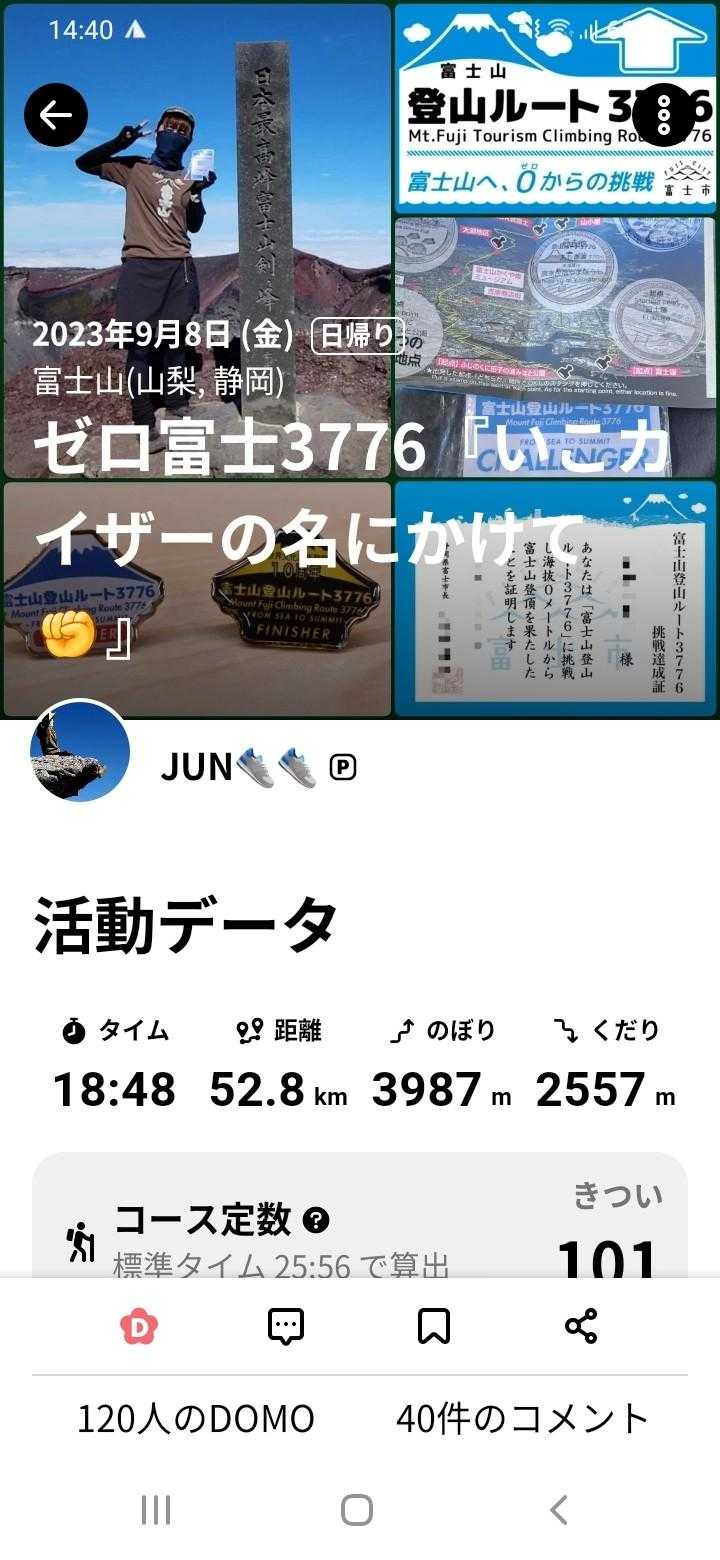Open the 挑戦達成証 certificate photo
720x1560 pixels.
click(555, 600)
